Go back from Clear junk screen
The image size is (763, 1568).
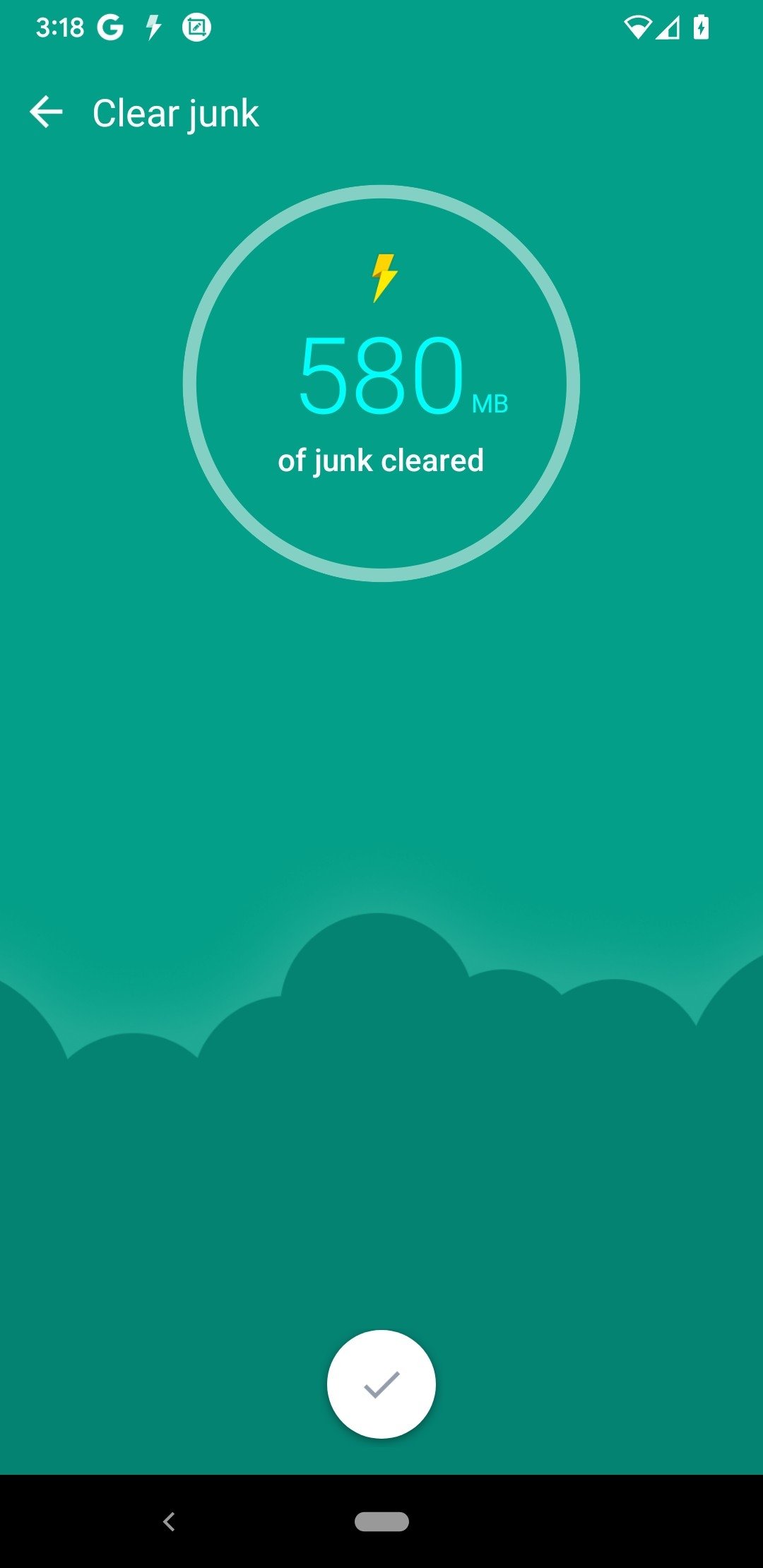click(x=46, y=112)
